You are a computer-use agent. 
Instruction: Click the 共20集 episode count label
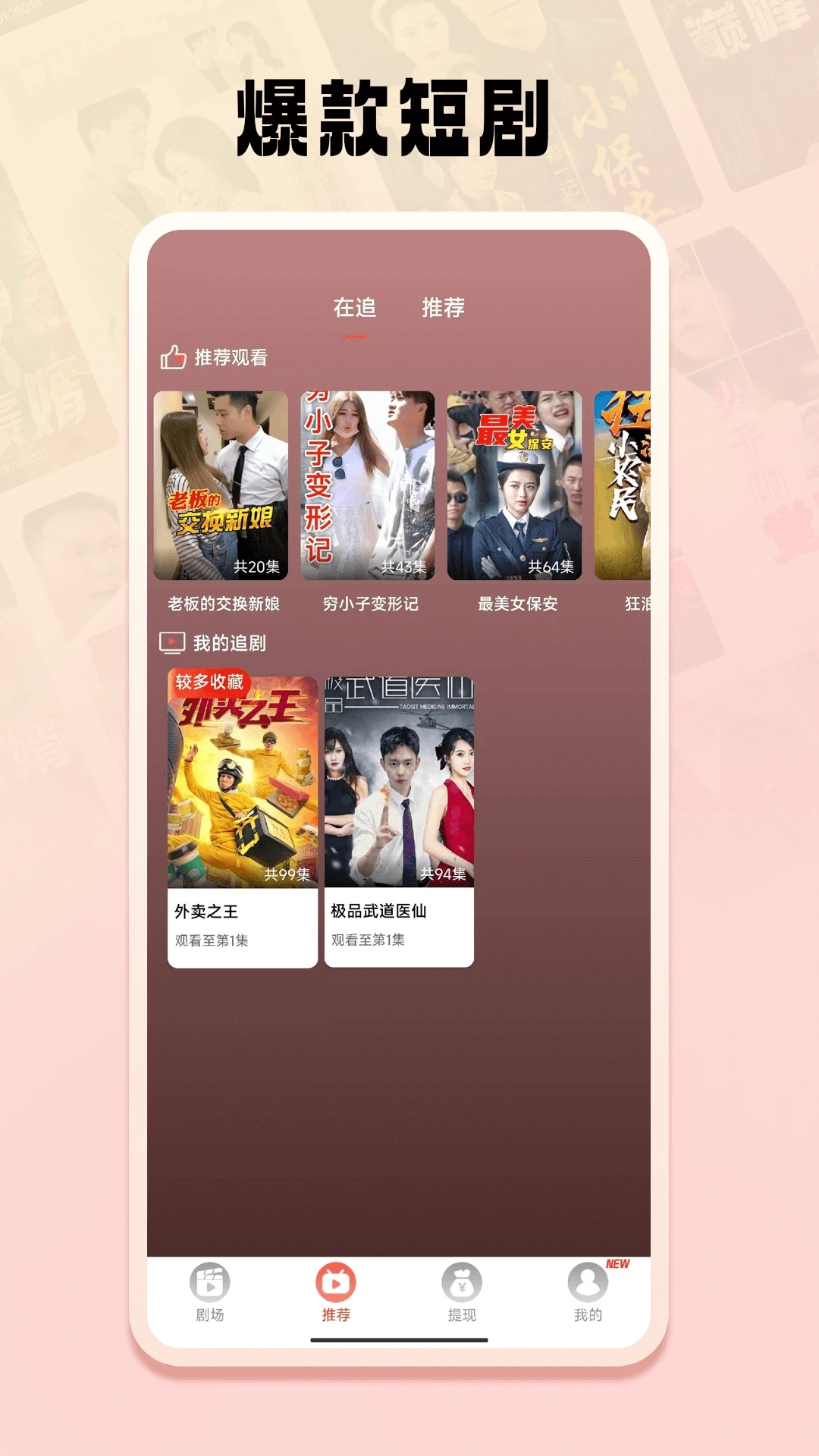click(257, 565)
